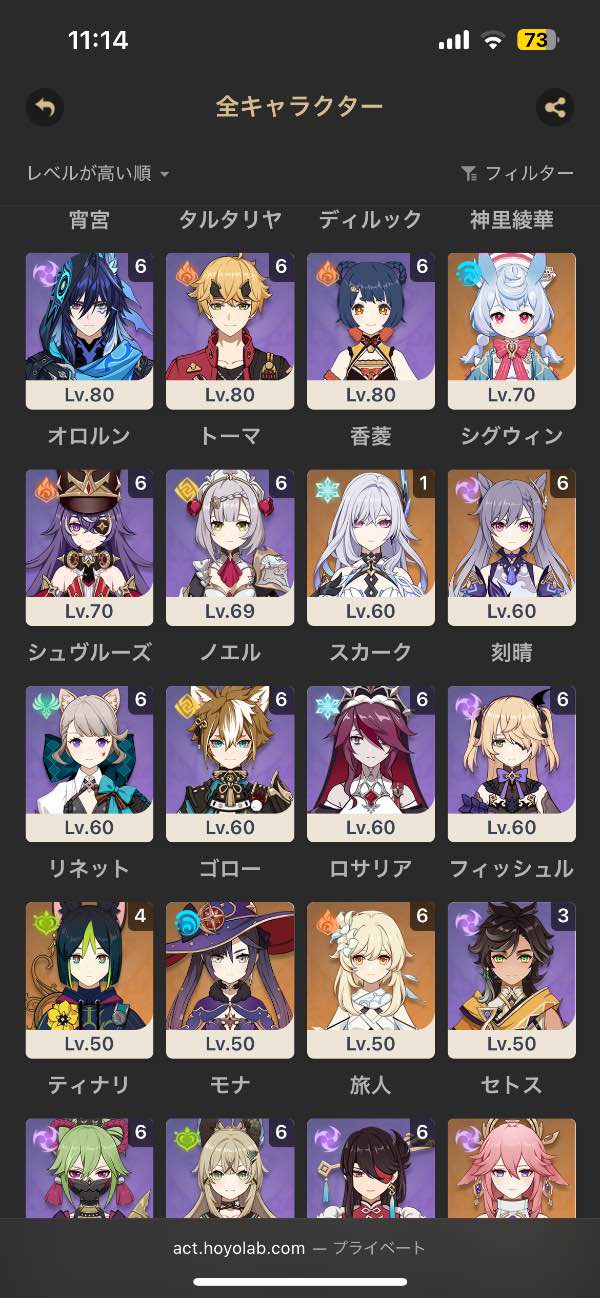Open the オロルン character card
The height and width of the screenshot is (1298, 600).
pos(89,330)
